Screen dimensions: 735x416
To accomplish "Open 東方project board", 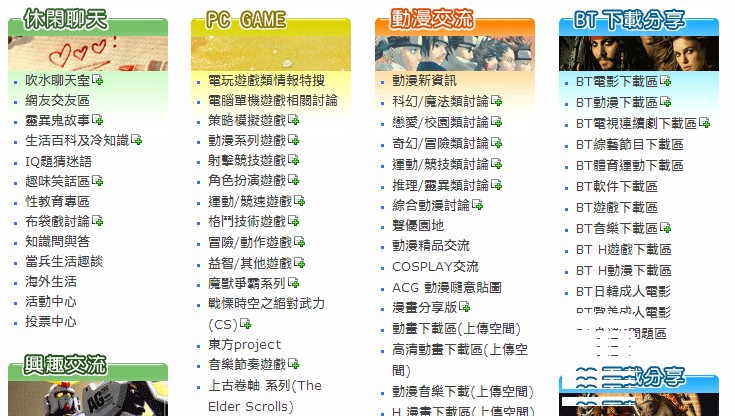I will coord(245,344).
